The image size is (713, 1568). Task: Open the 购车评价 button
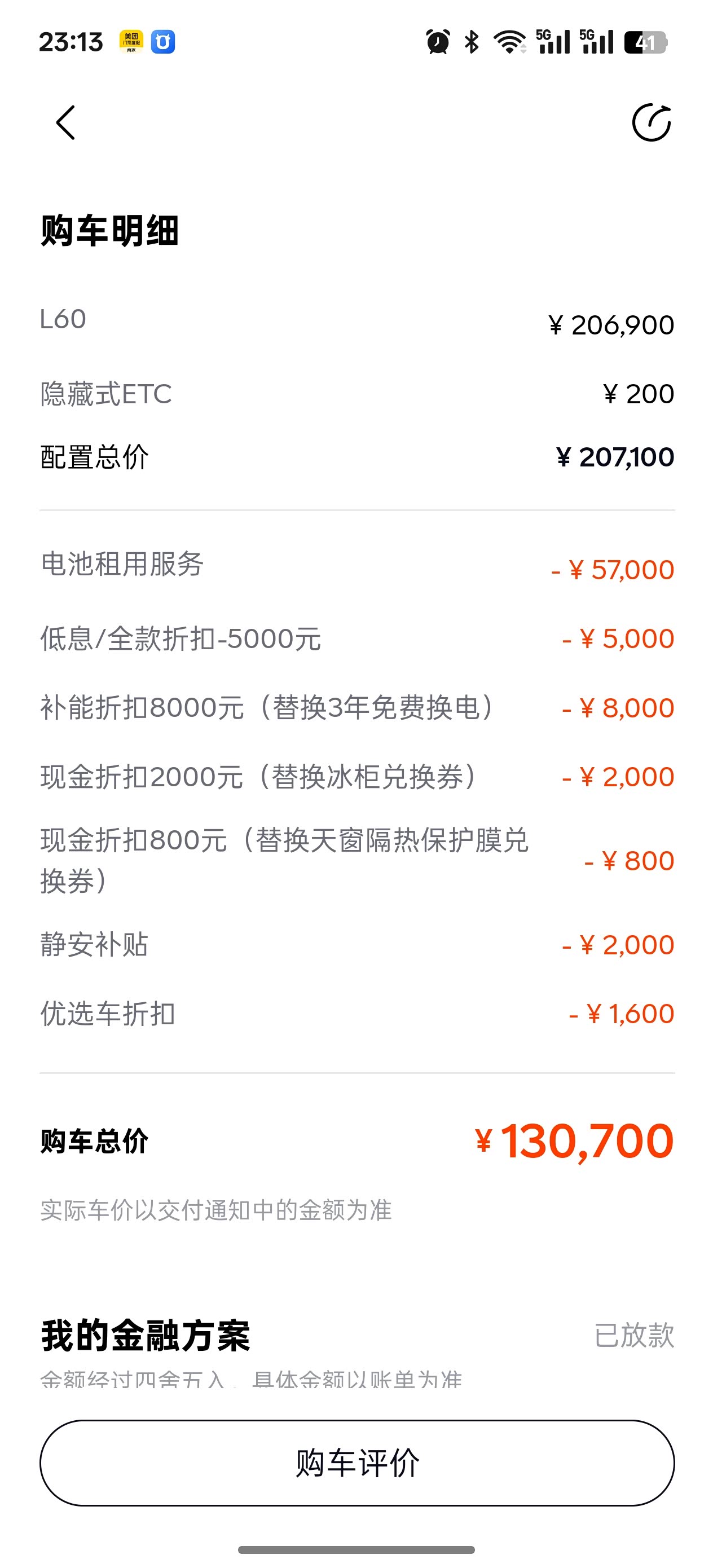[x=357, y=1463]
